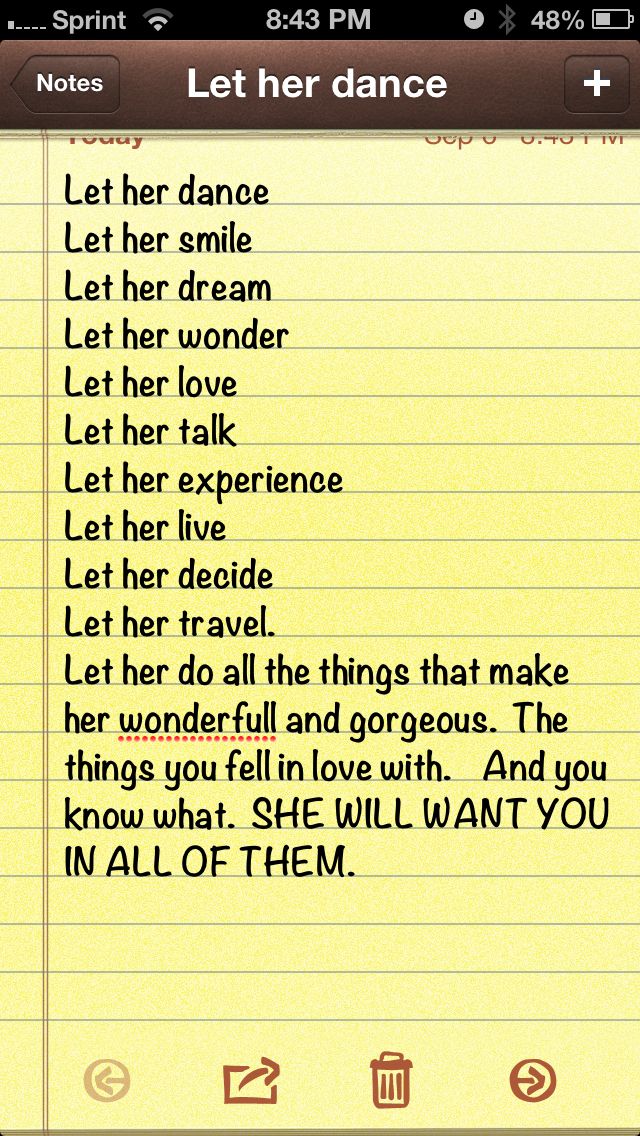Go to the next note arrow
The width and height of the screenshot is (640, 1136).
tap(532, 1080)
